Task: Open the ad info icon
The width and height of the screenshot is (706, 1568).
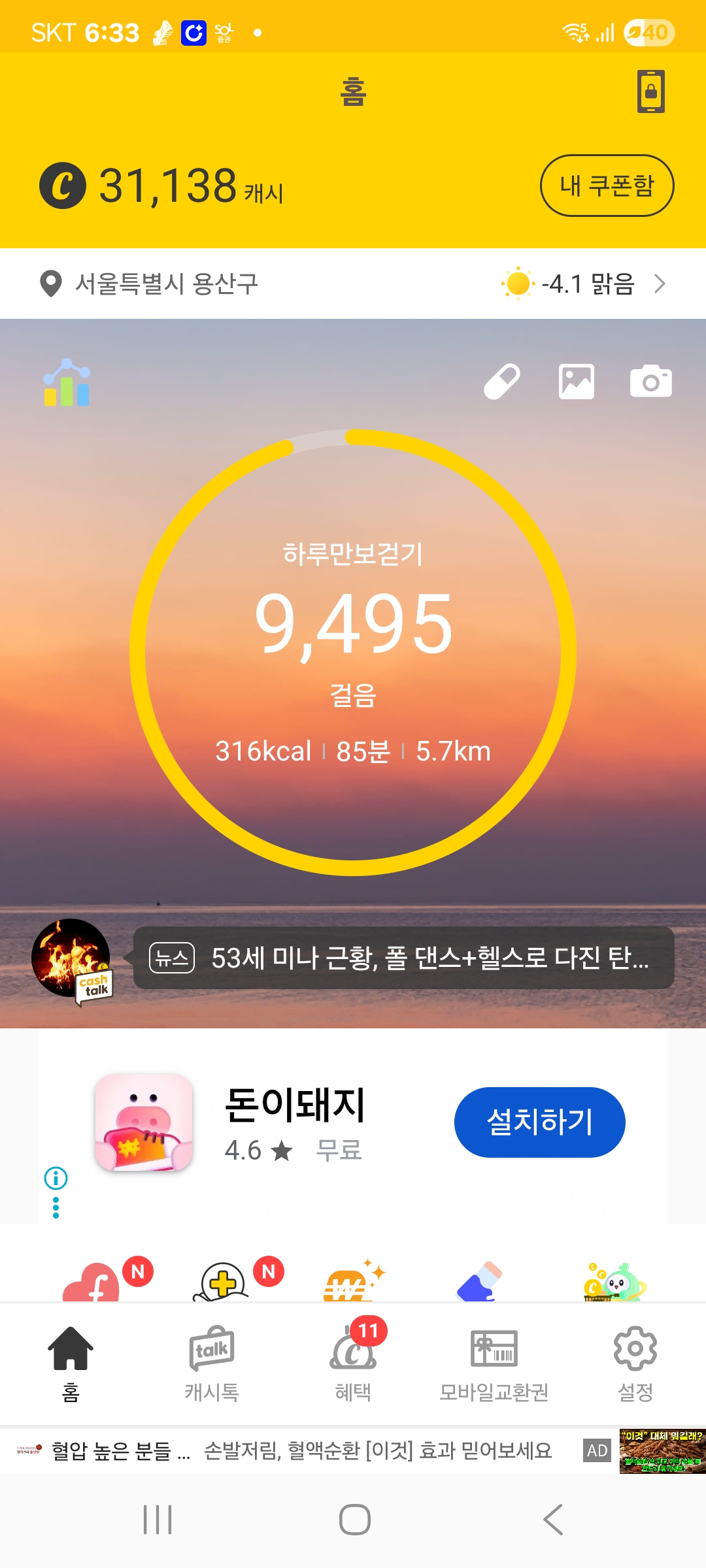Action: point(56,1178)
